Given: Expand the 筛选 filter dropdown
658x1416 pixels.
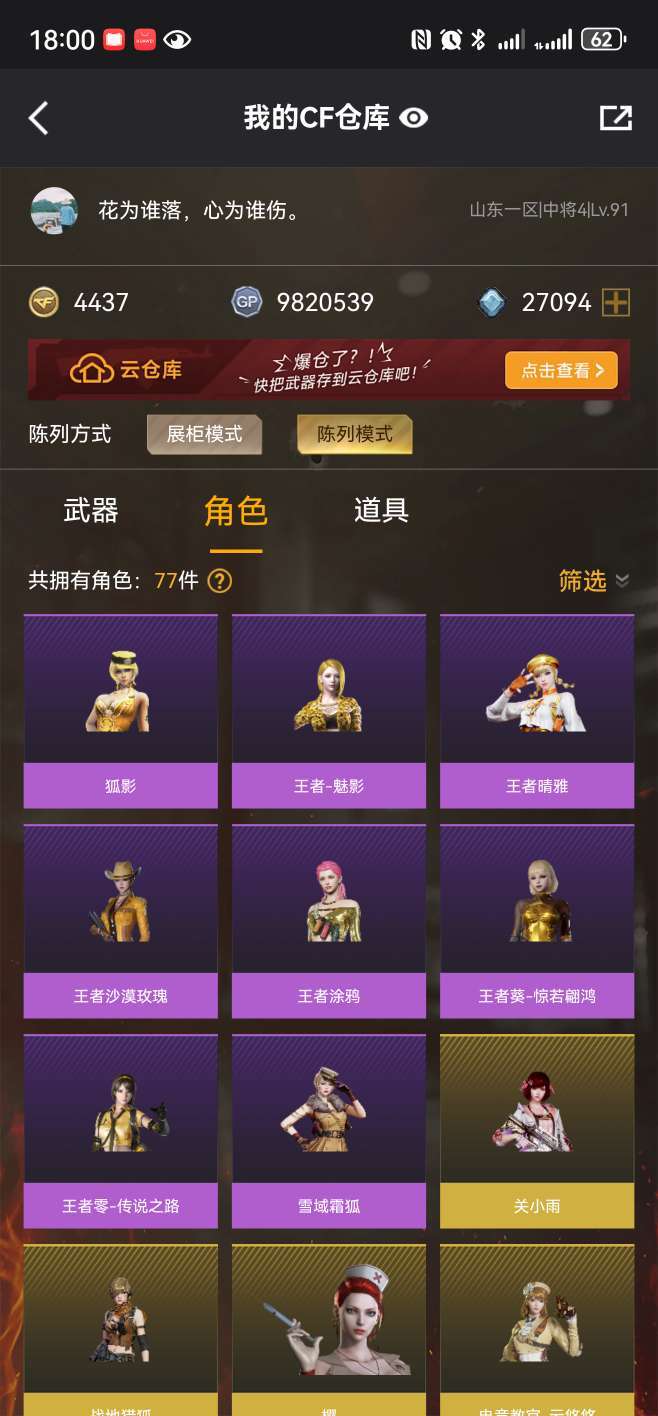Looking at the screenshot, I should tap(594, 581).
